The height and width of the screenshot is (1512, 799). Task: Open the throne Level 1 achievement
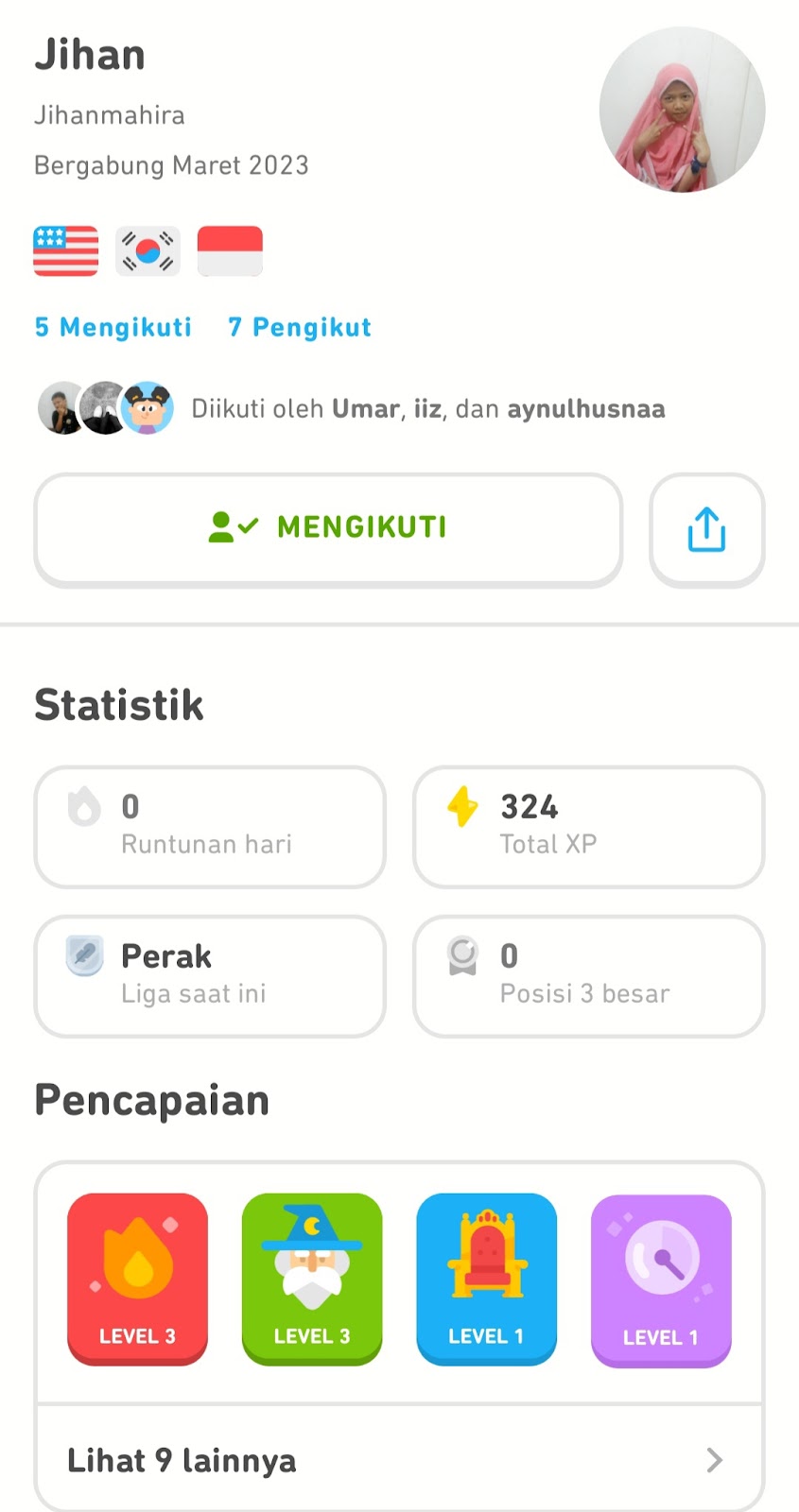[486, 1279]
